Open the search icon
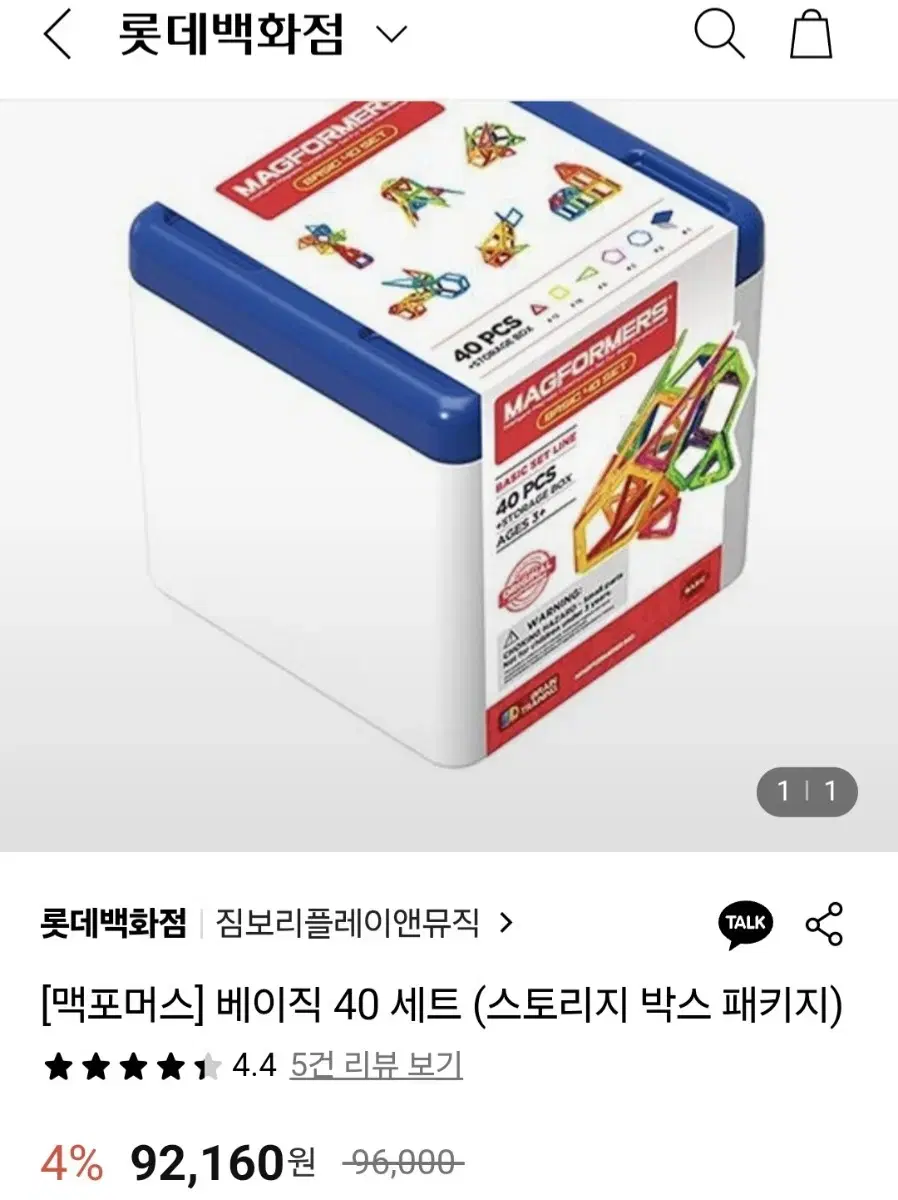The height and width of the screenshot is (1200, 898). click(x=718, y=35)
